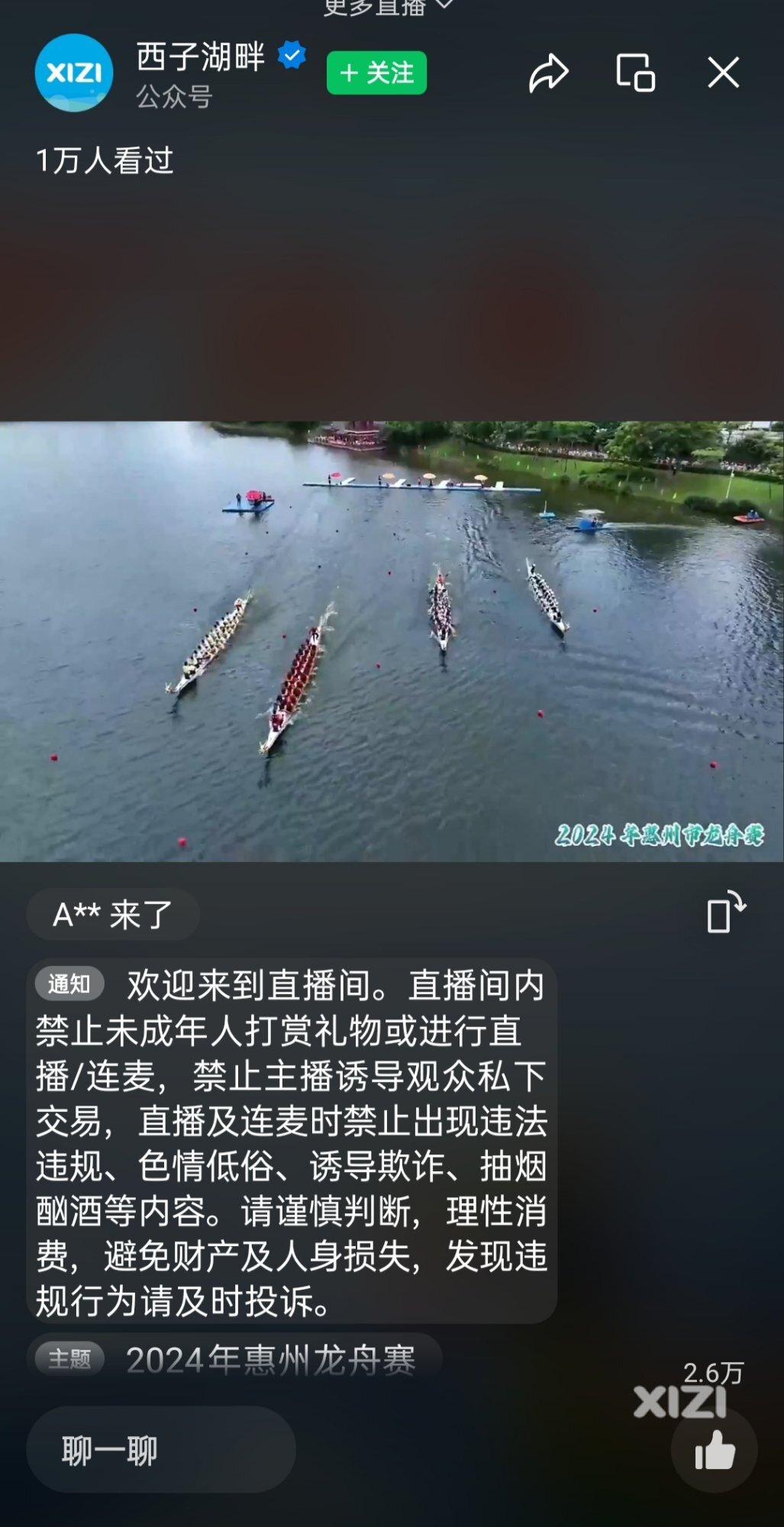784x1527 pixels.
Task: Expand the 更多直播 dropdown
Action: pyautogui.click(x=389, y=8)
